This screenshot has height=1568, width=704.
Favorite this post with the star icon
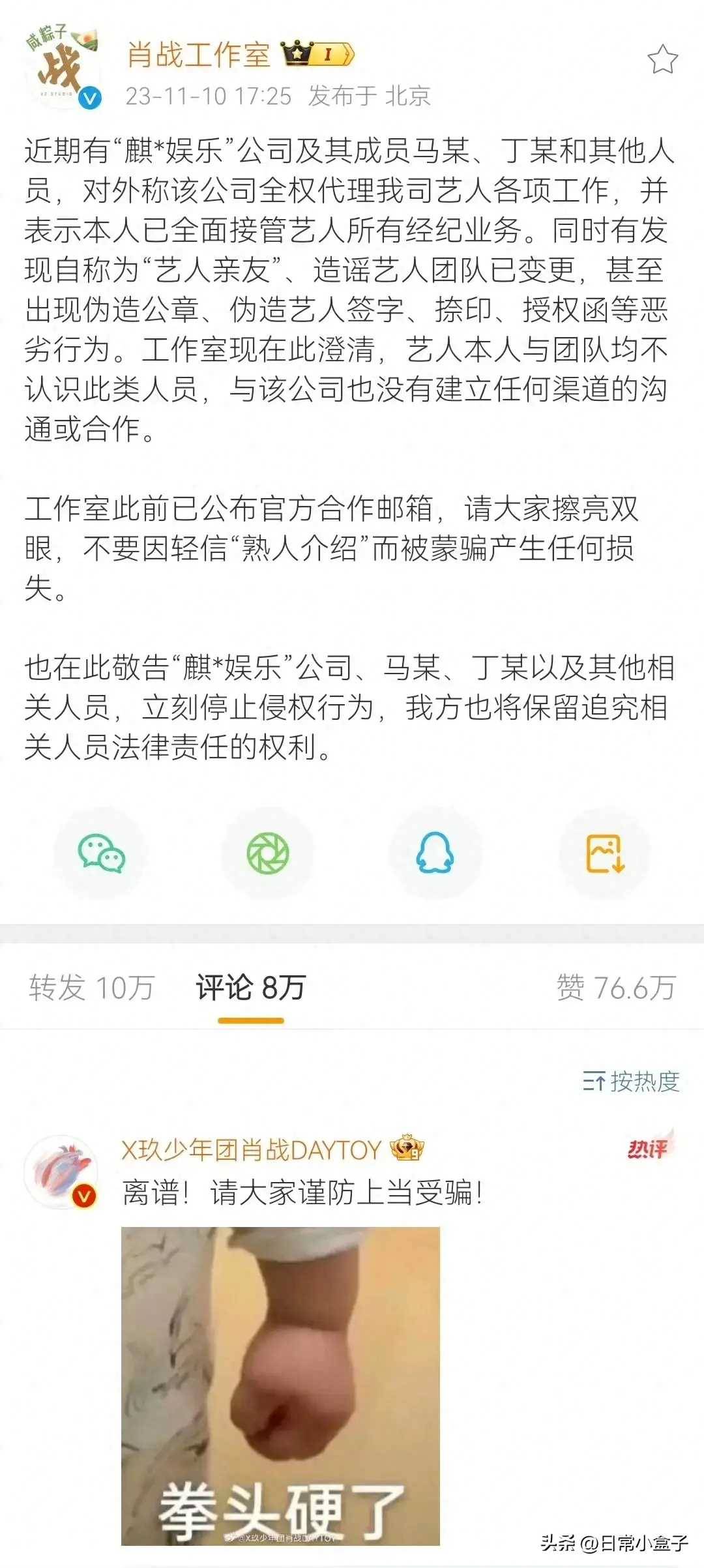[x=662, y=60]
